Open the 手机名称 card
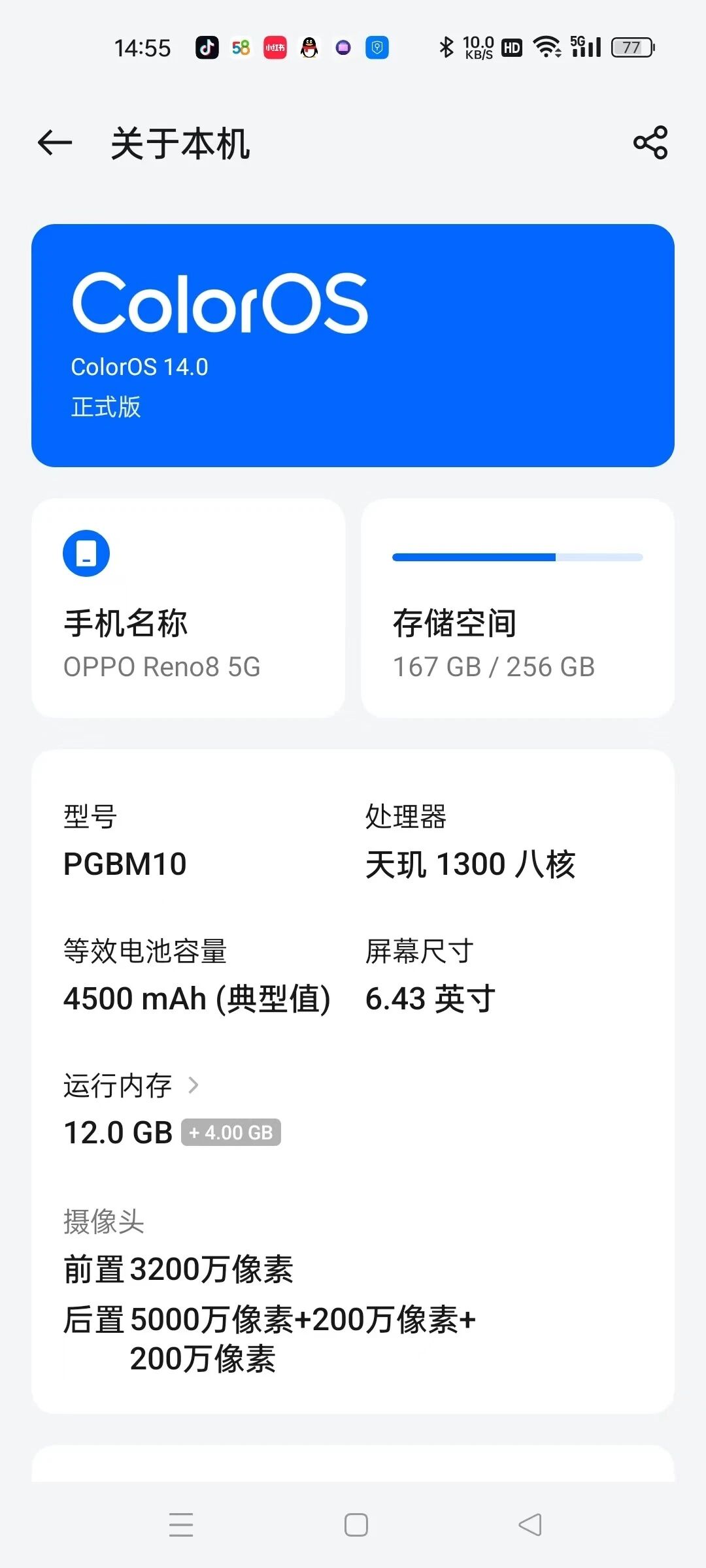 coord(188,608)
